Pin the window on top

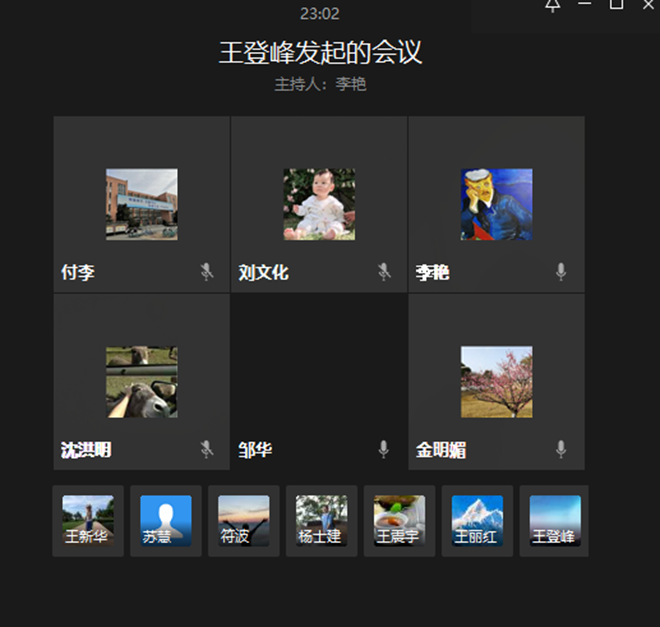(x=552, y=5)
